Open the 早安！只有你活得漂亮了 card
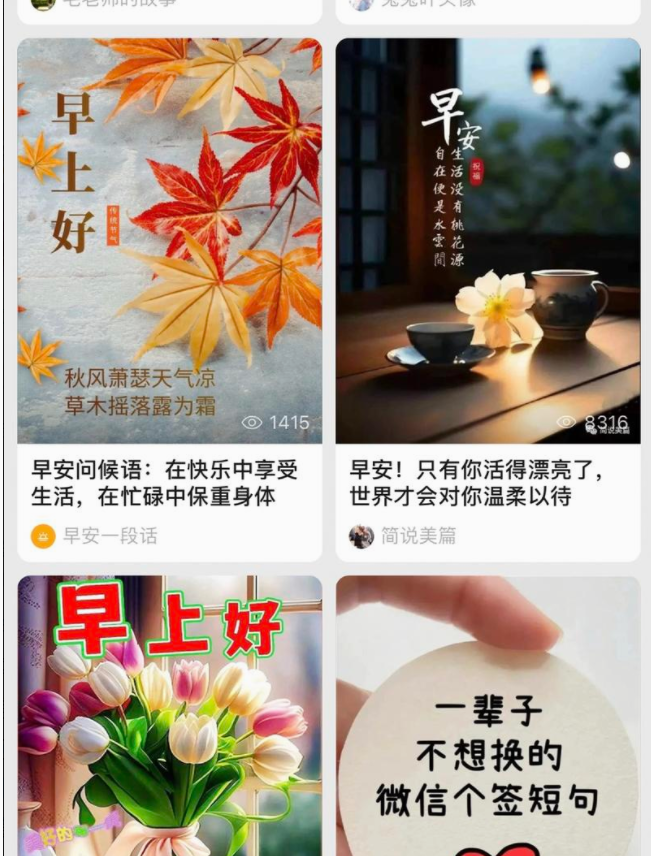Viewport: 651px width, 856px height. [488, 240]
